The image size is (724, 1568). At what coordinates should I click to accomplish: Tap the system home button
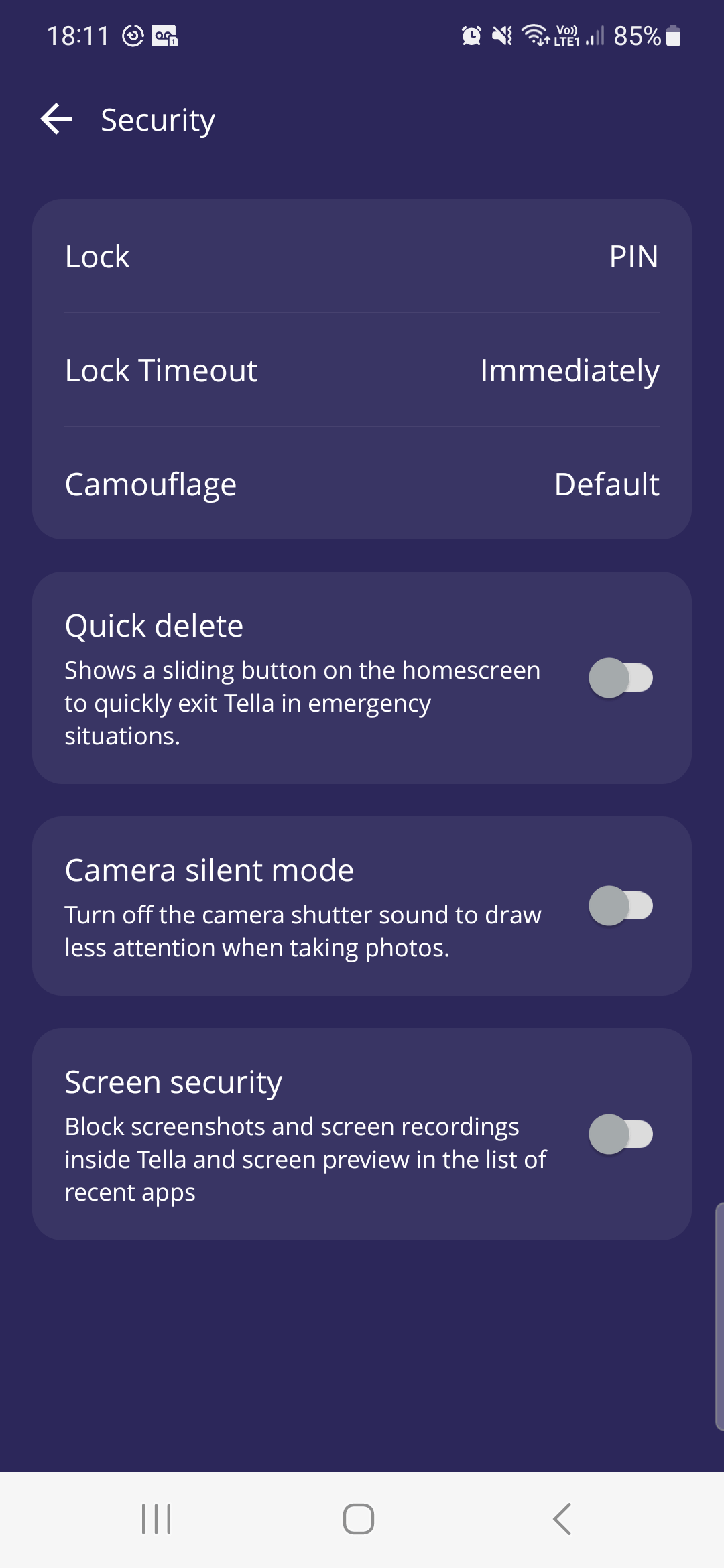point(359,1518)
